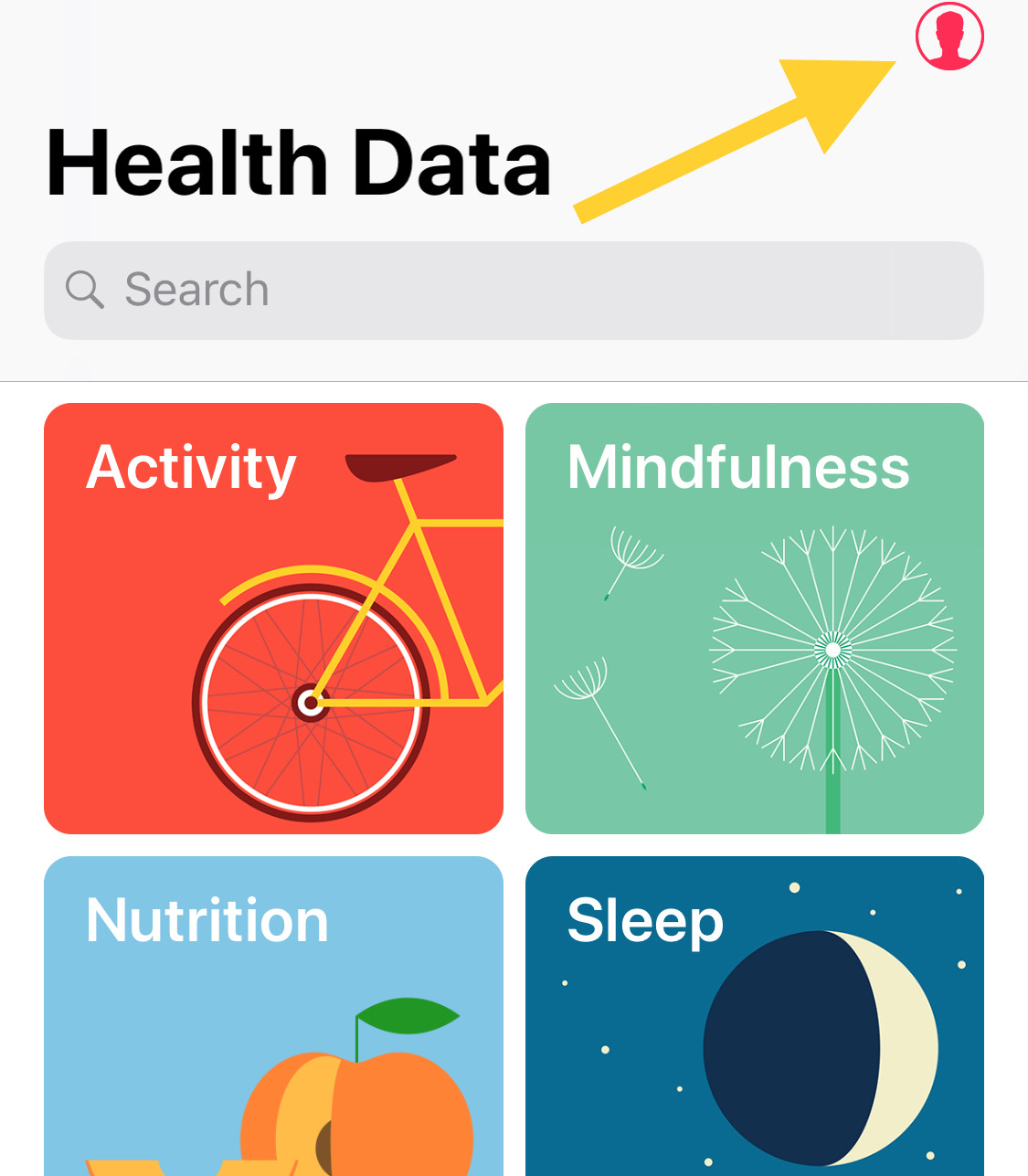Tap the Search field
1028x1176 pixels.
click(513, 291)
